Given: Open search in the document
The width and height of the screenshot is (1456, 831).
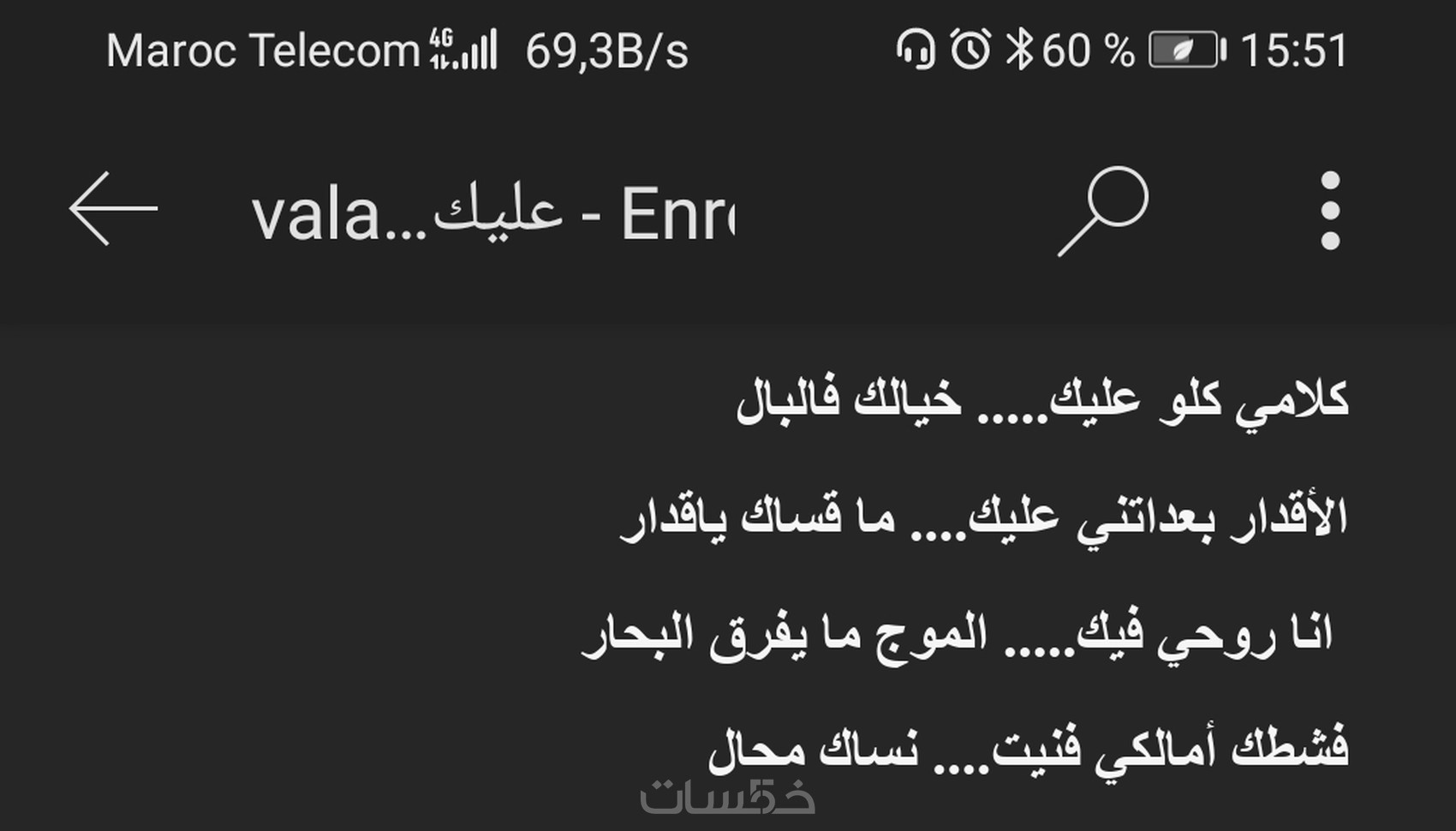Looking at the screenshot, I should pos(1103,211).
